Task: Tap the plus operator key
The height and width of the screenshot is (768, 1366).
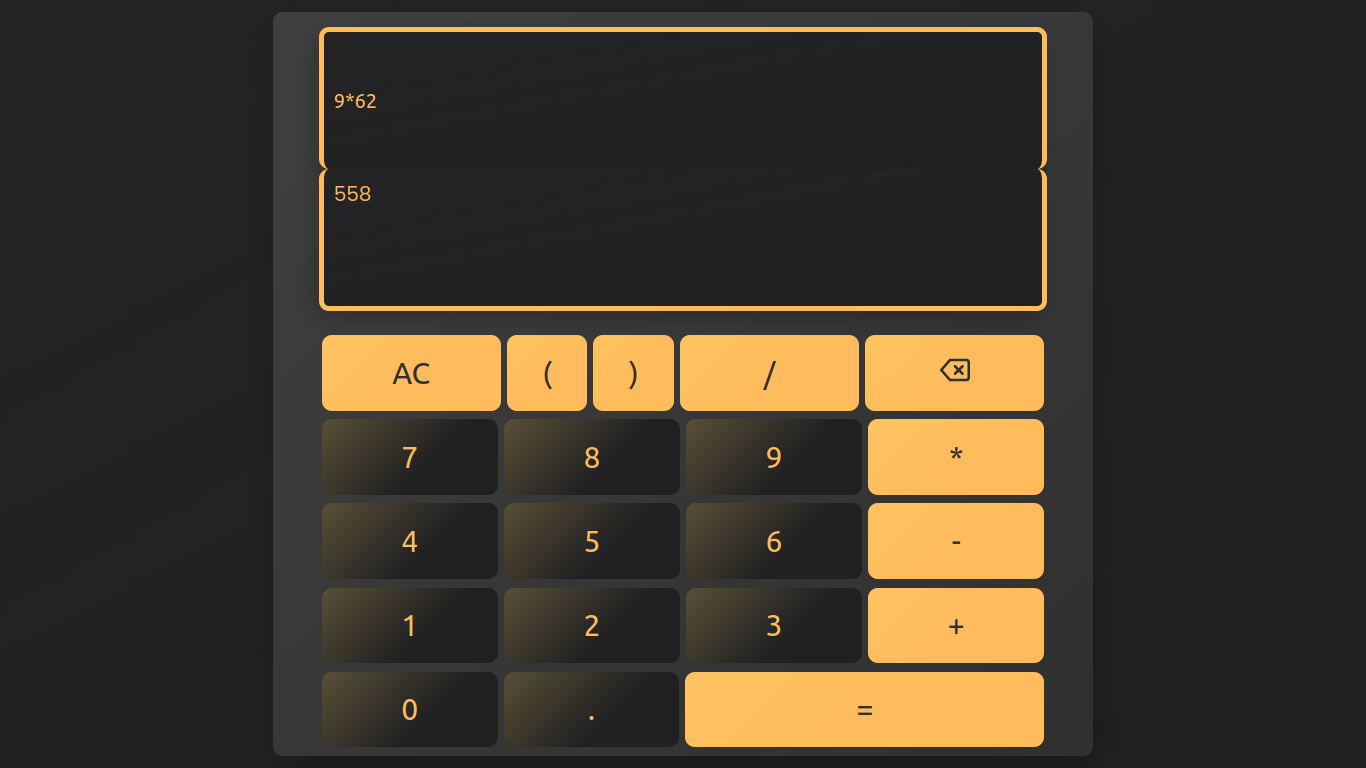Action: (956, 625)
